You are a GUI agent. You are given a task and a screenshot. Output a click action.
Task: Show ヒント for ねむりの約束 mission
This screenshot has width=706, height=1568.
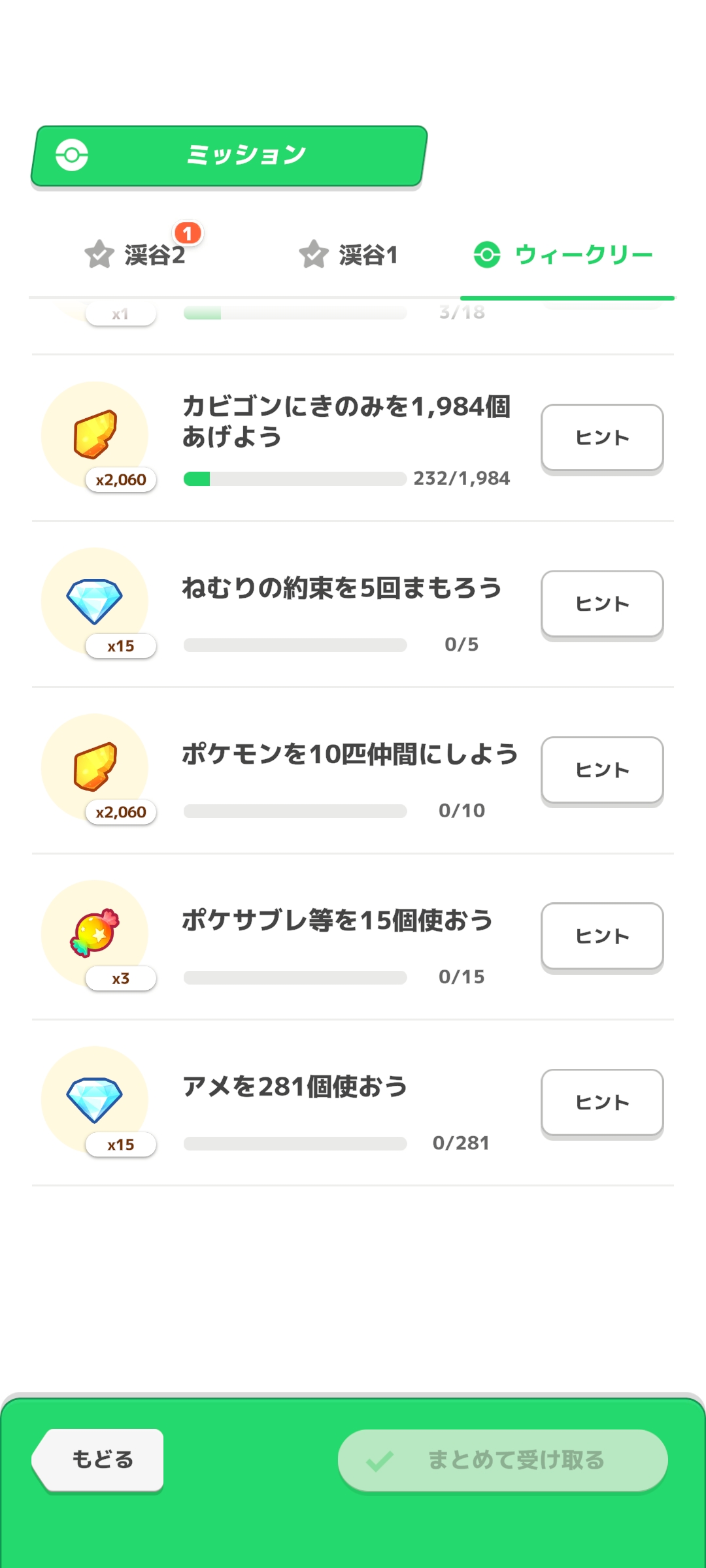pos(602,604)
